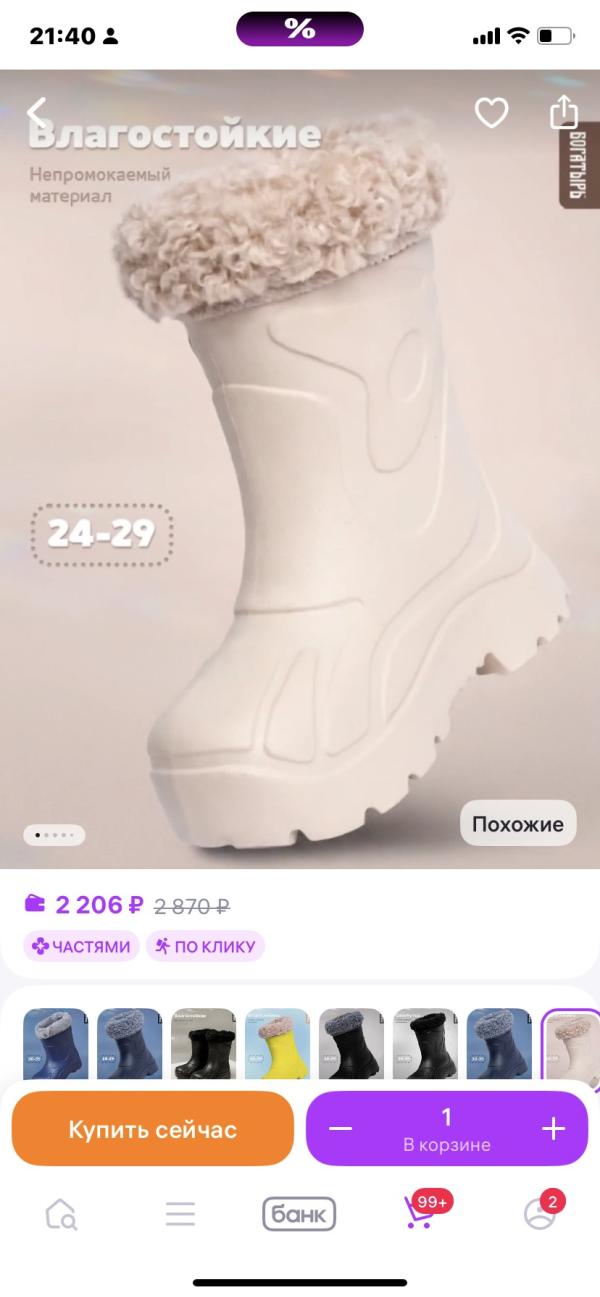Open the банк tab
This screenshot has width=600, height=1297.
point(299,1214)
